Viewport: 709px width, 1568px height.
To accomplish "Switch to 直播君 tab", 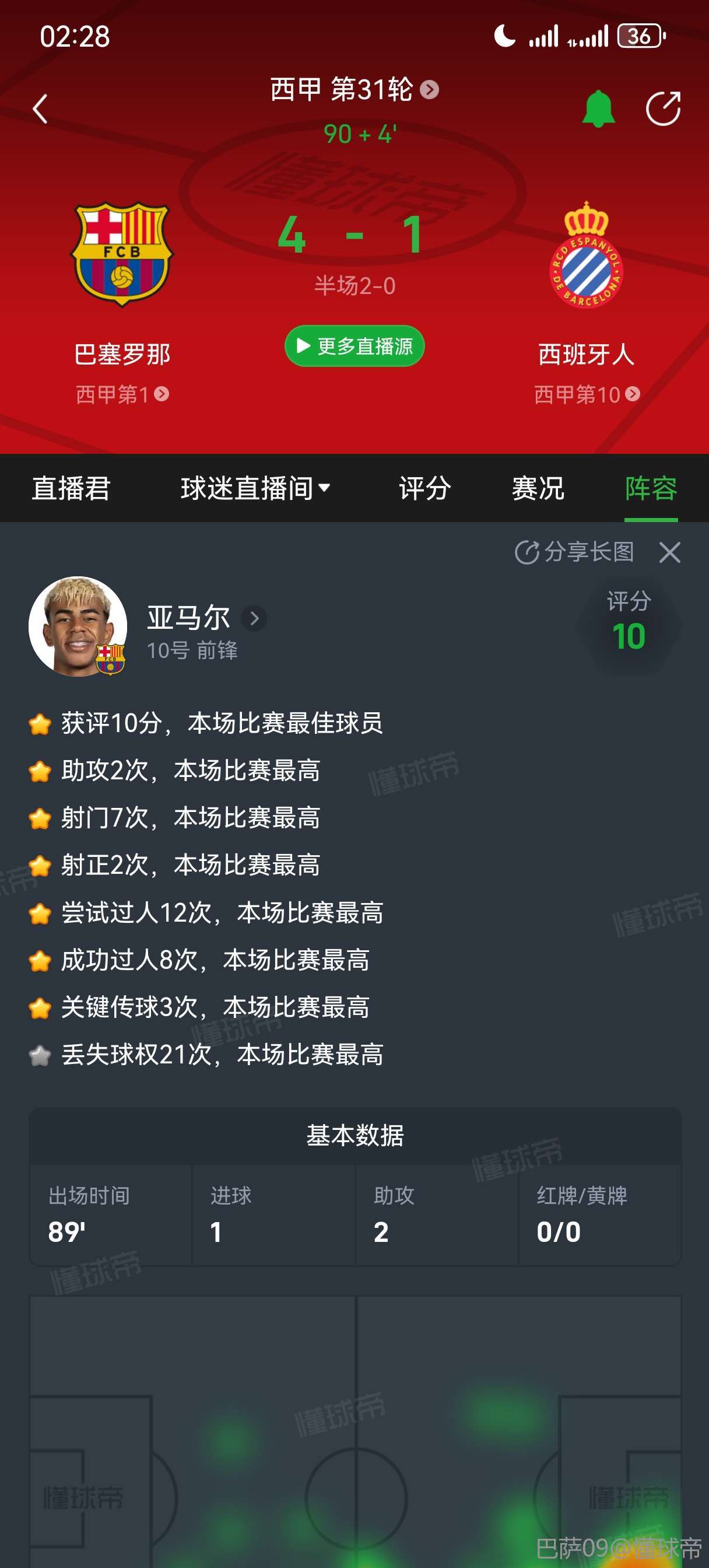I will 71,488.
